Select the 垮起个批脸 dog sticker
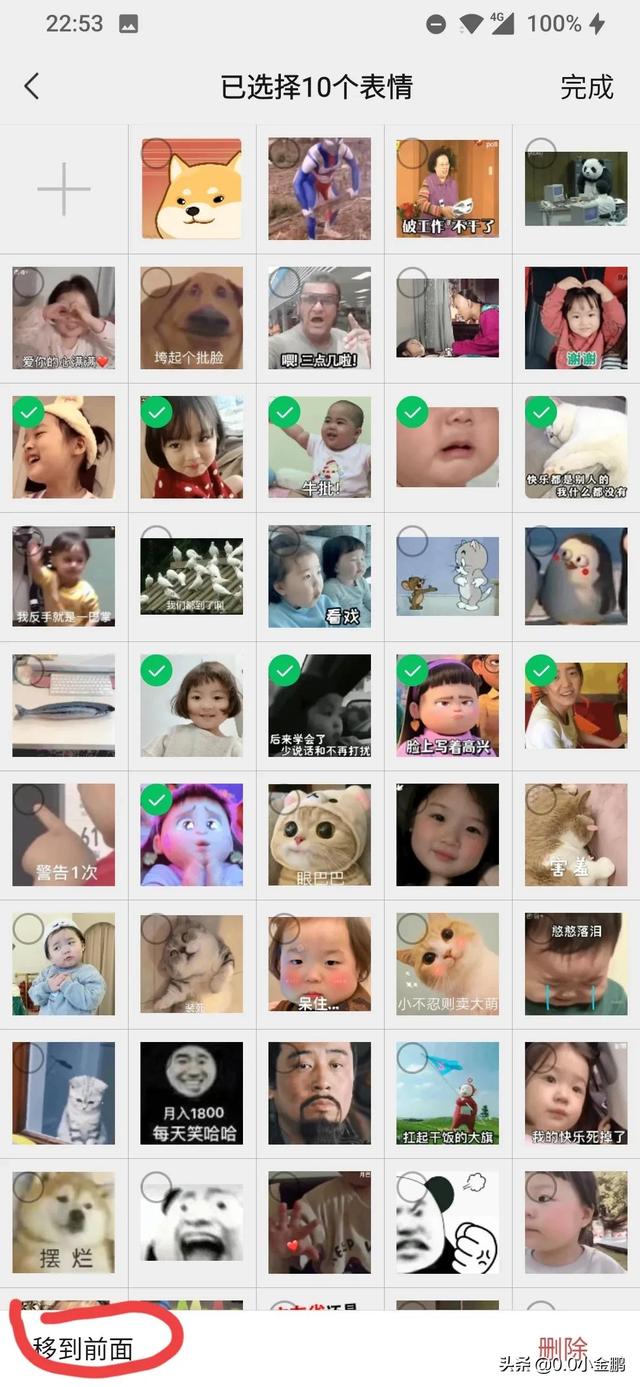Image resolution: width=640 pixels, height=1387 pixels. pos(191,318)
